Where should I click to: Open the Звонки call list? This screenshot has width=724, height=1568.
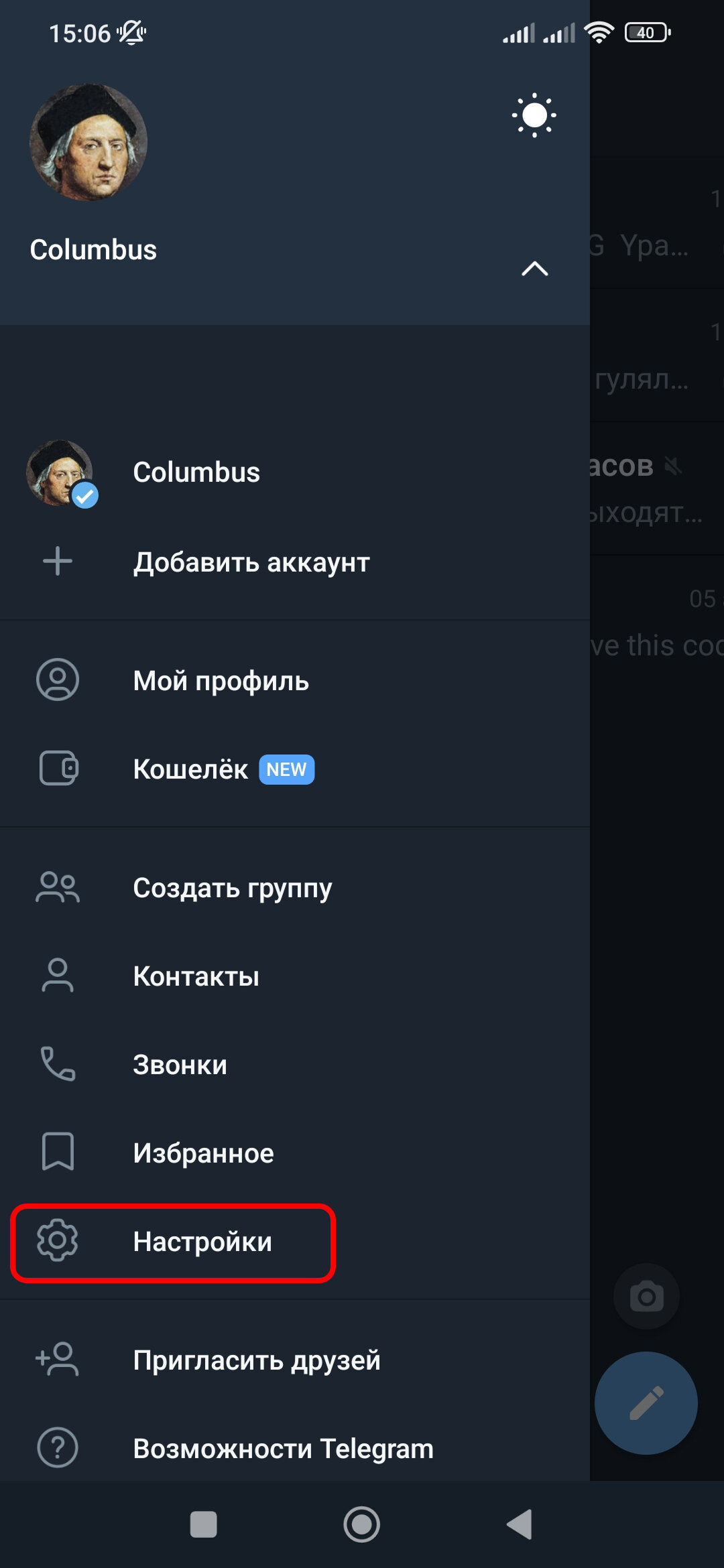[180, 1065]
